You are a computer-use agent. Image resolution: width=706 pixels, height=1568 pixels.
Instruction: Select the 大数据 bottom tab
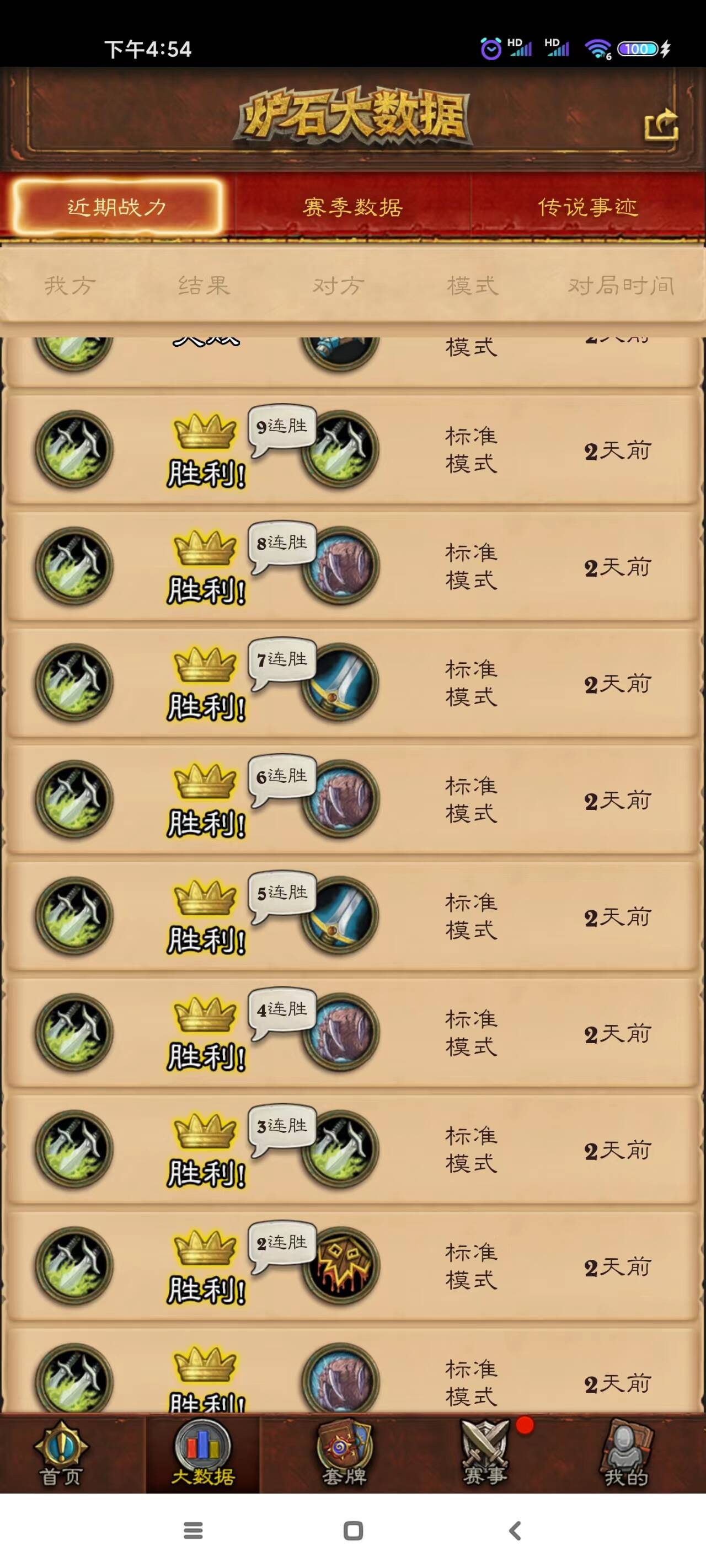pyautogui.click(x=203, y=1456)
